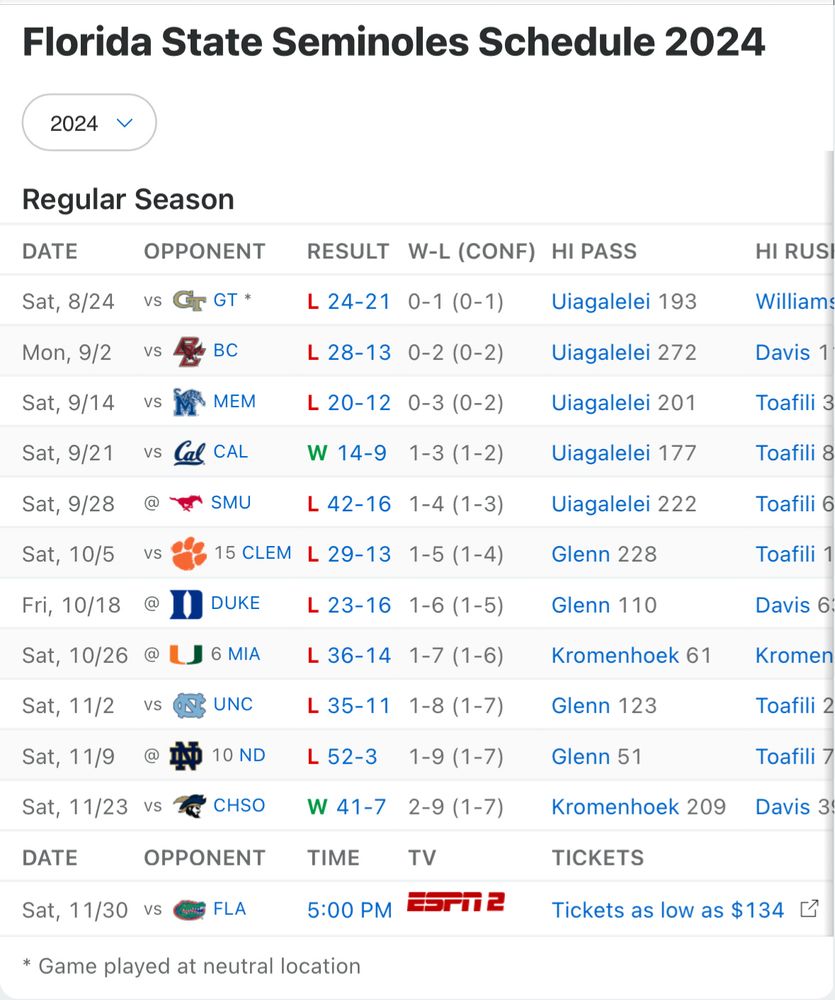The image size is (835, 1000).
Task: Open the SMU opponent team link
Action: (231, 503)
